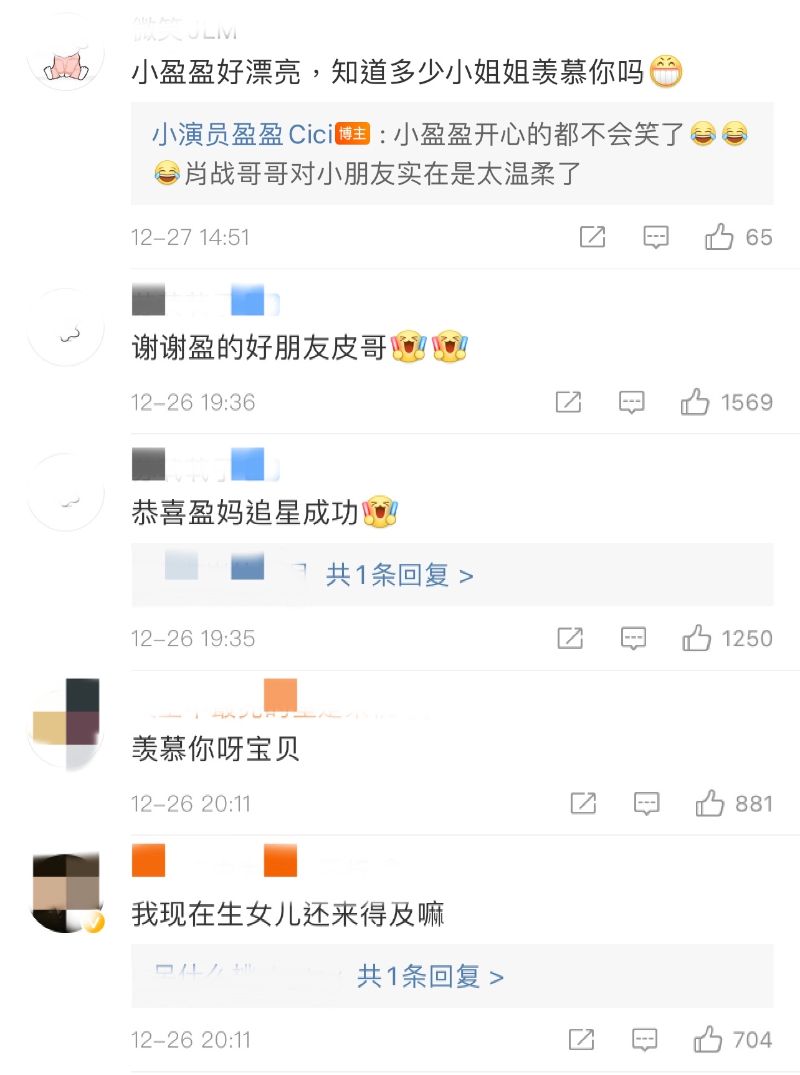Repost the 小盈盈好漂亮 comment
Image resolution: width=800 pixels, height=1075 pixels.
pos(593,237)
